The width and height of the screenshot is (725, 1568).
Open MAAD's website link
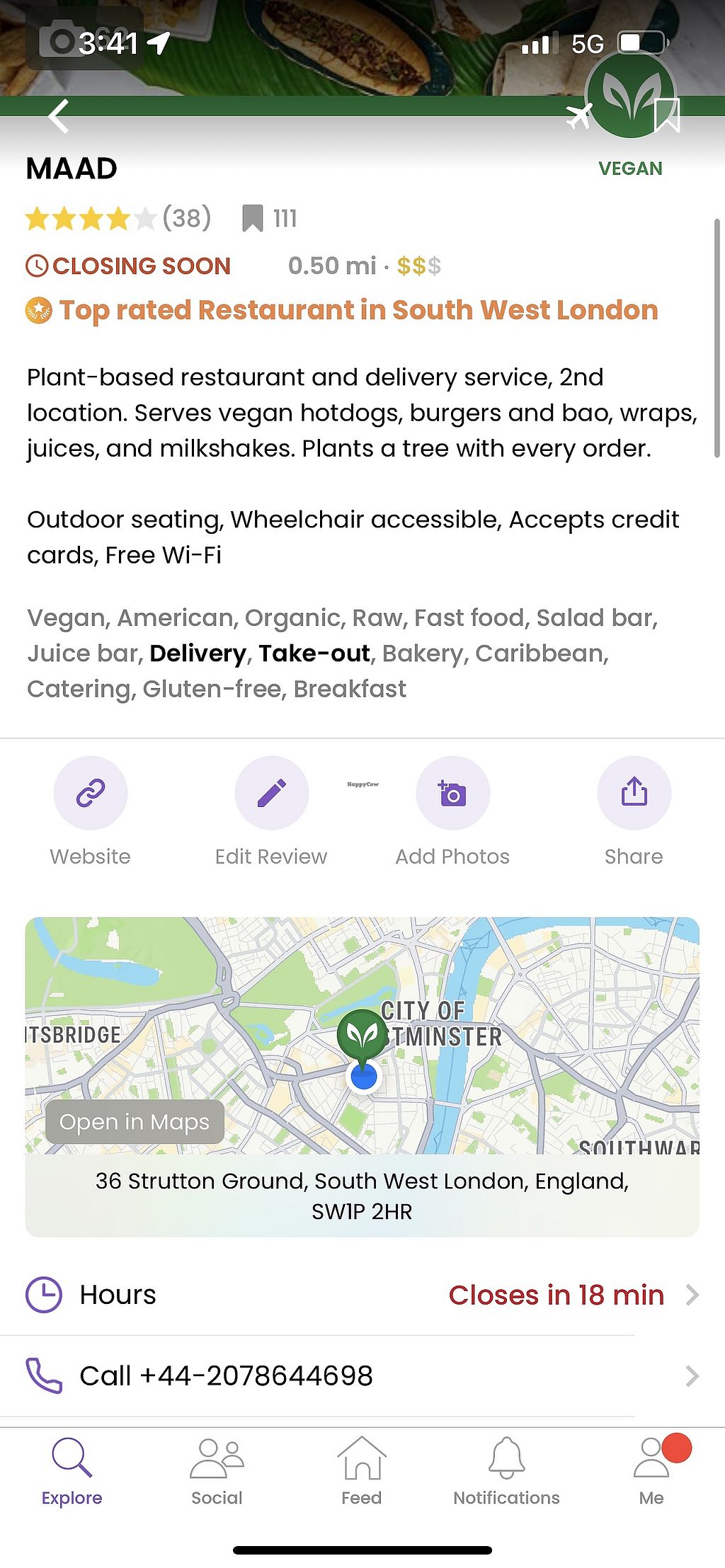coord(91,794)
